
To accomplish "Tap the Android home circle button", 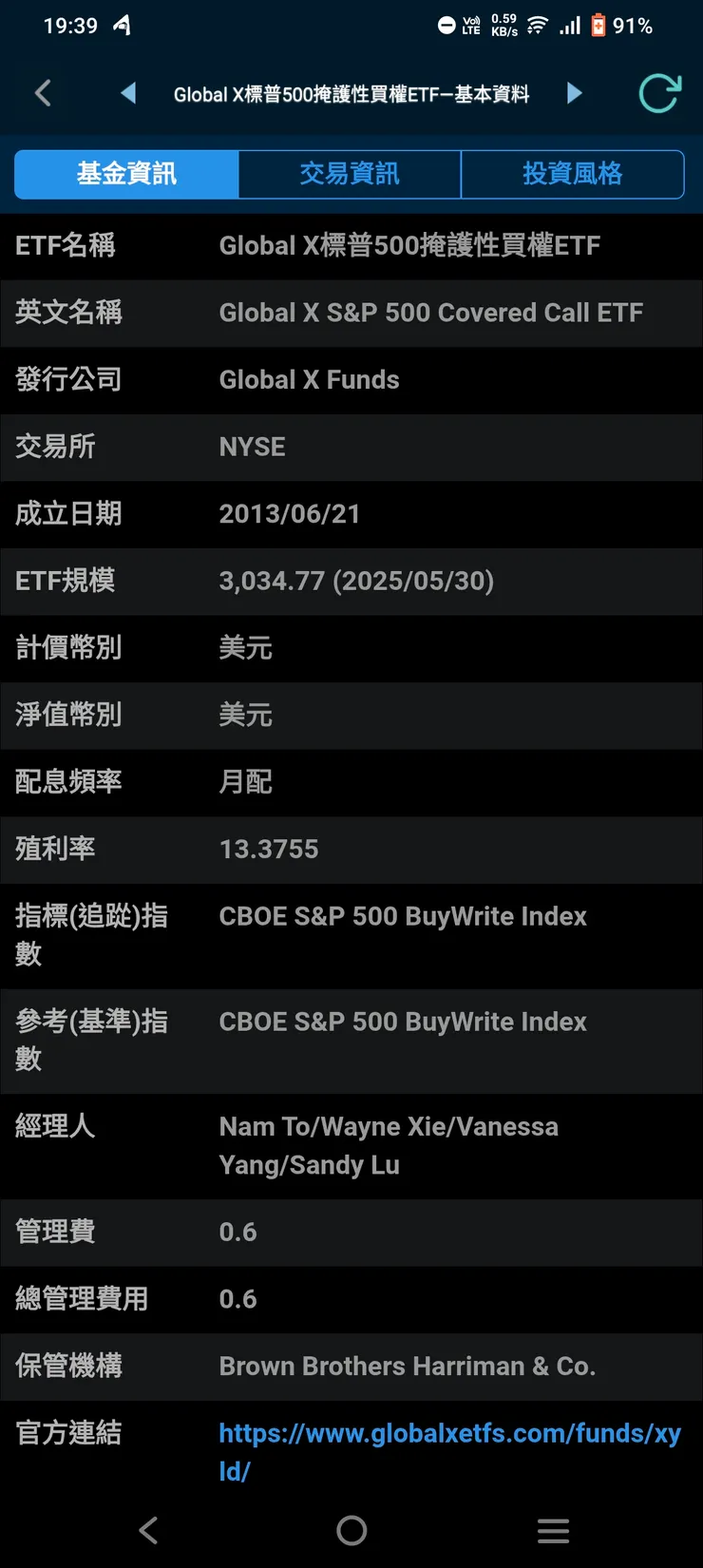I will pos(351,1530).
